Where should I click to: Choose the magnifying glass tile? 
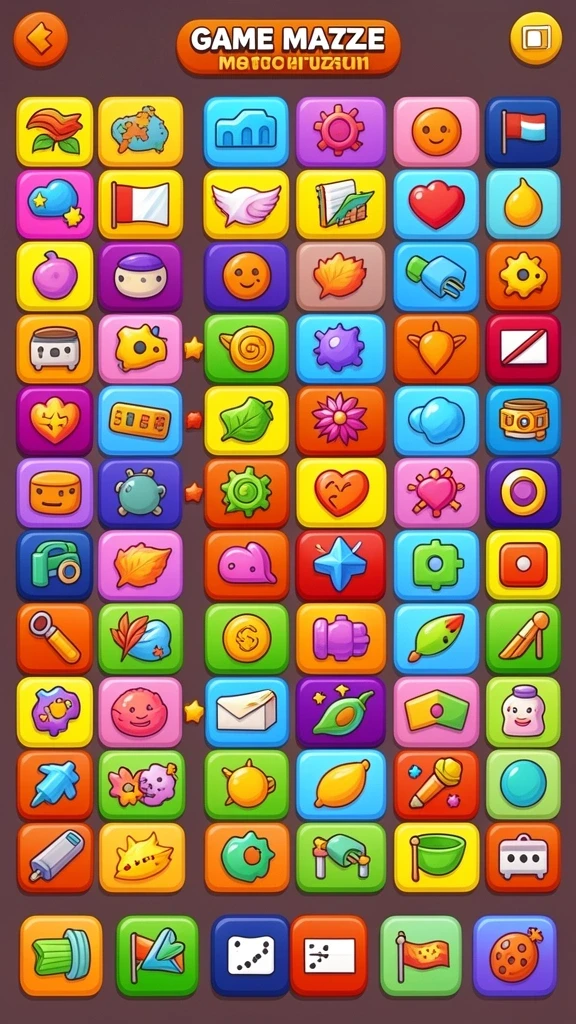[x=55, y=638]
